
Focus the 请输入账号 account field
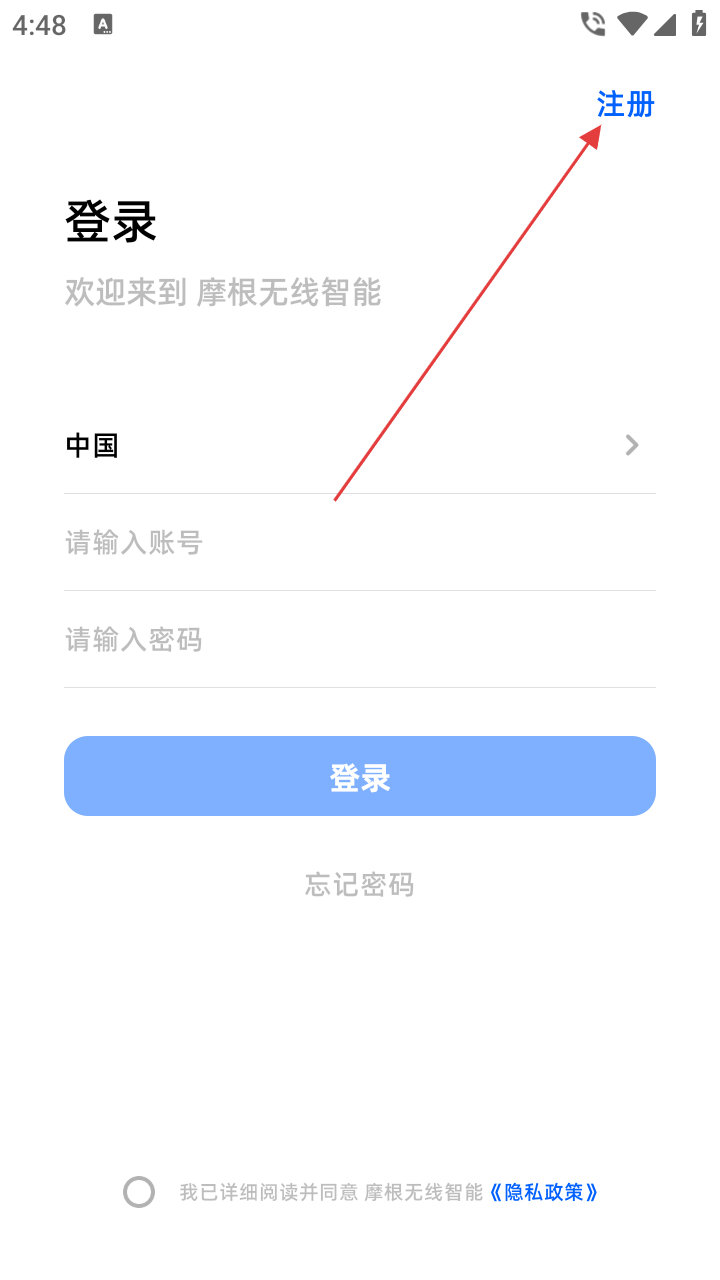click(x=359, y=543)
